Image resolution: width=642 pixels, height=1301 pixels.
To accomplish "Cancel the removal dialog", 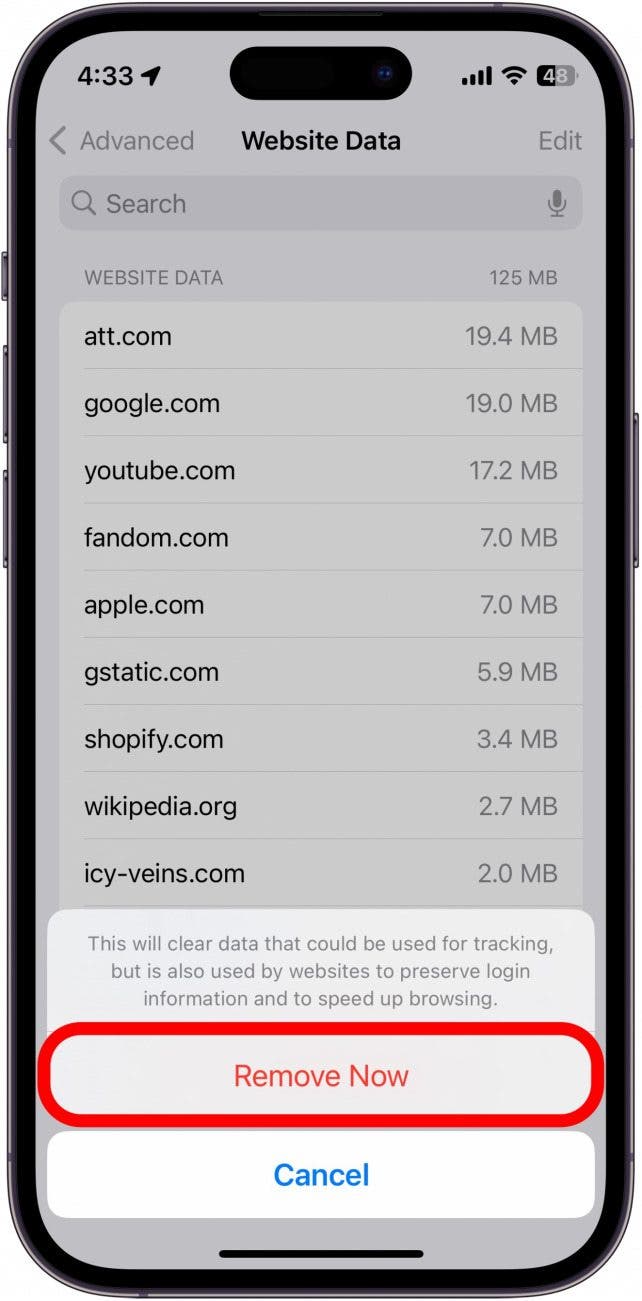I will [321, 1174].
